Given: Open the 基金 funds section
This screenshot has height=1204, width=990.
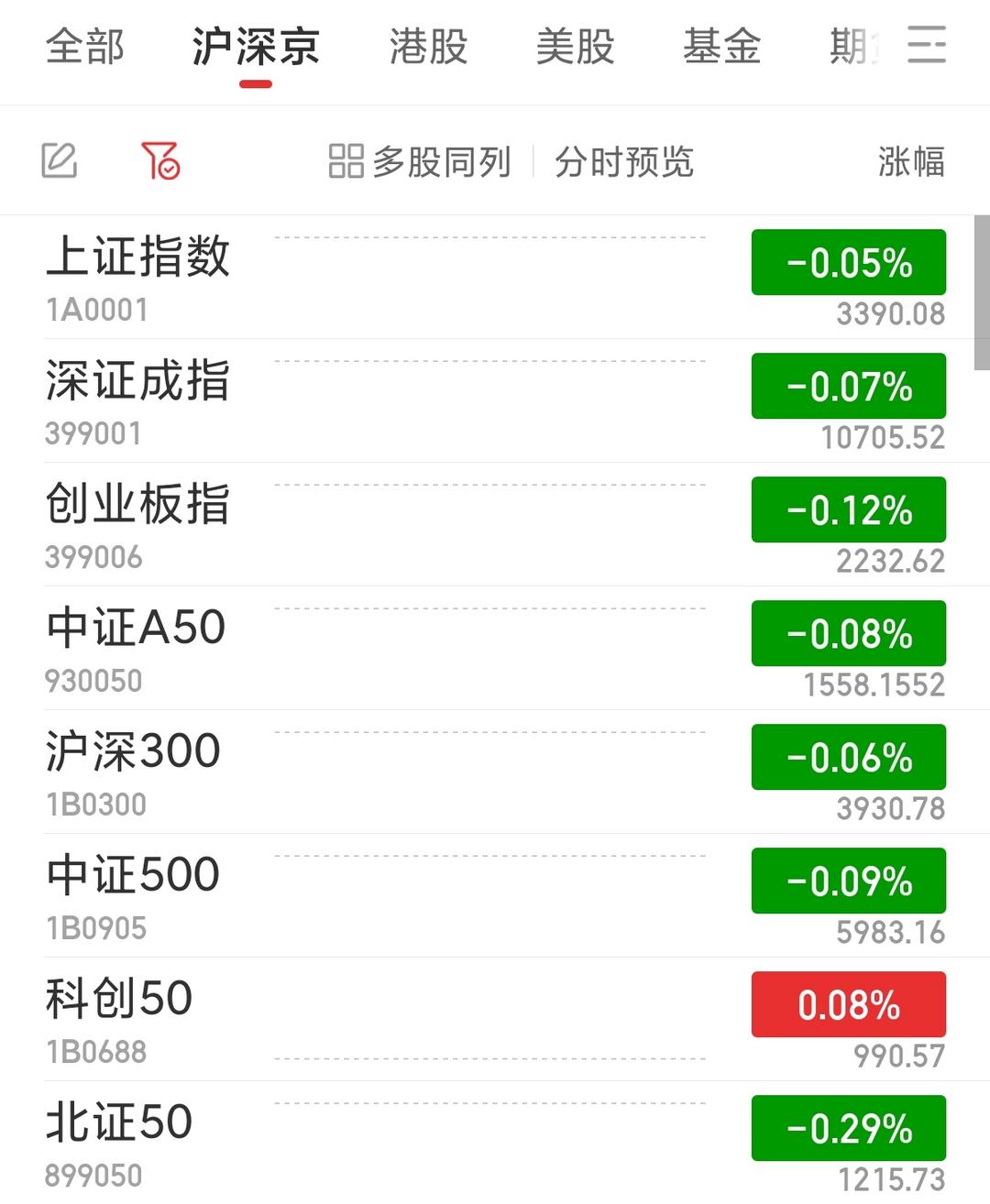Looking at the screenshot, I should 720,48.
